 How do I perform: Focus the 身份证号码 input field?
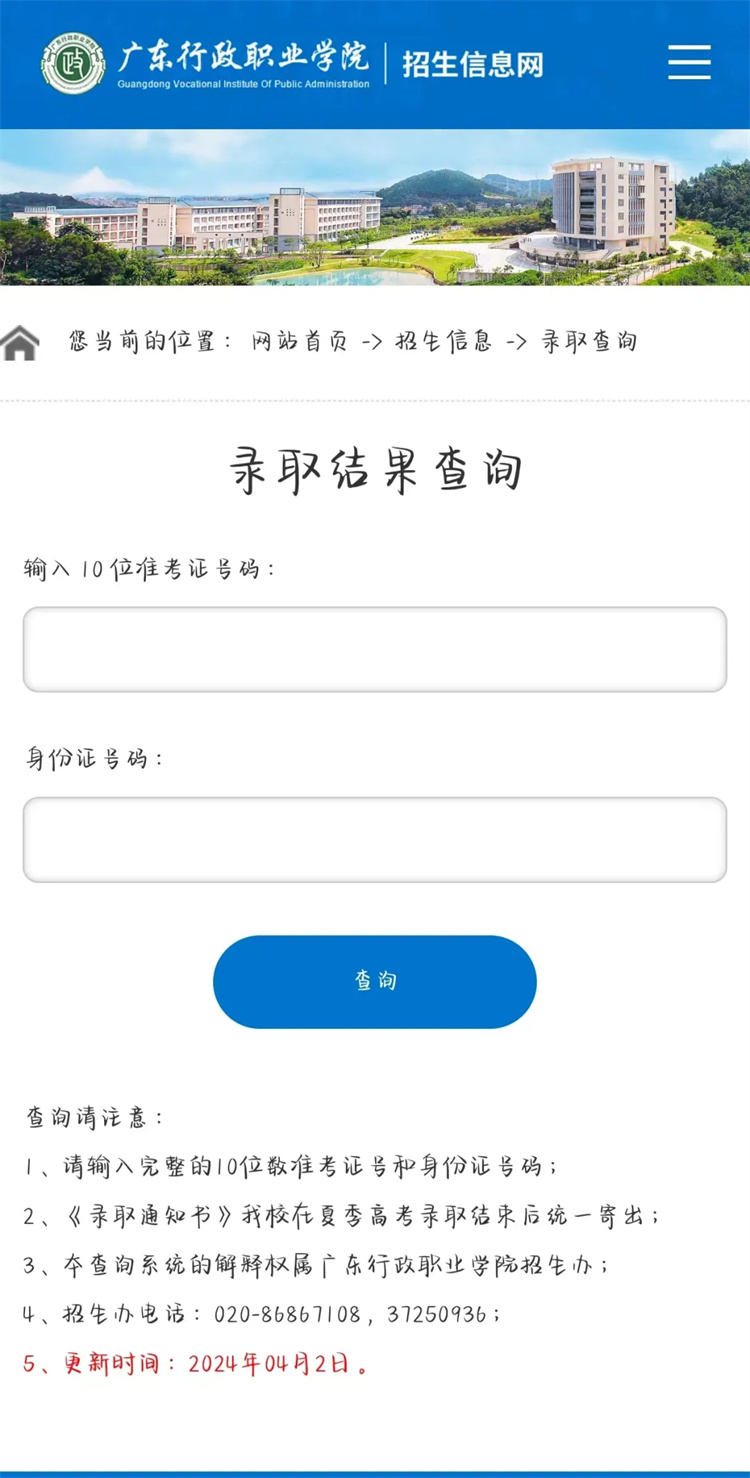375,840
